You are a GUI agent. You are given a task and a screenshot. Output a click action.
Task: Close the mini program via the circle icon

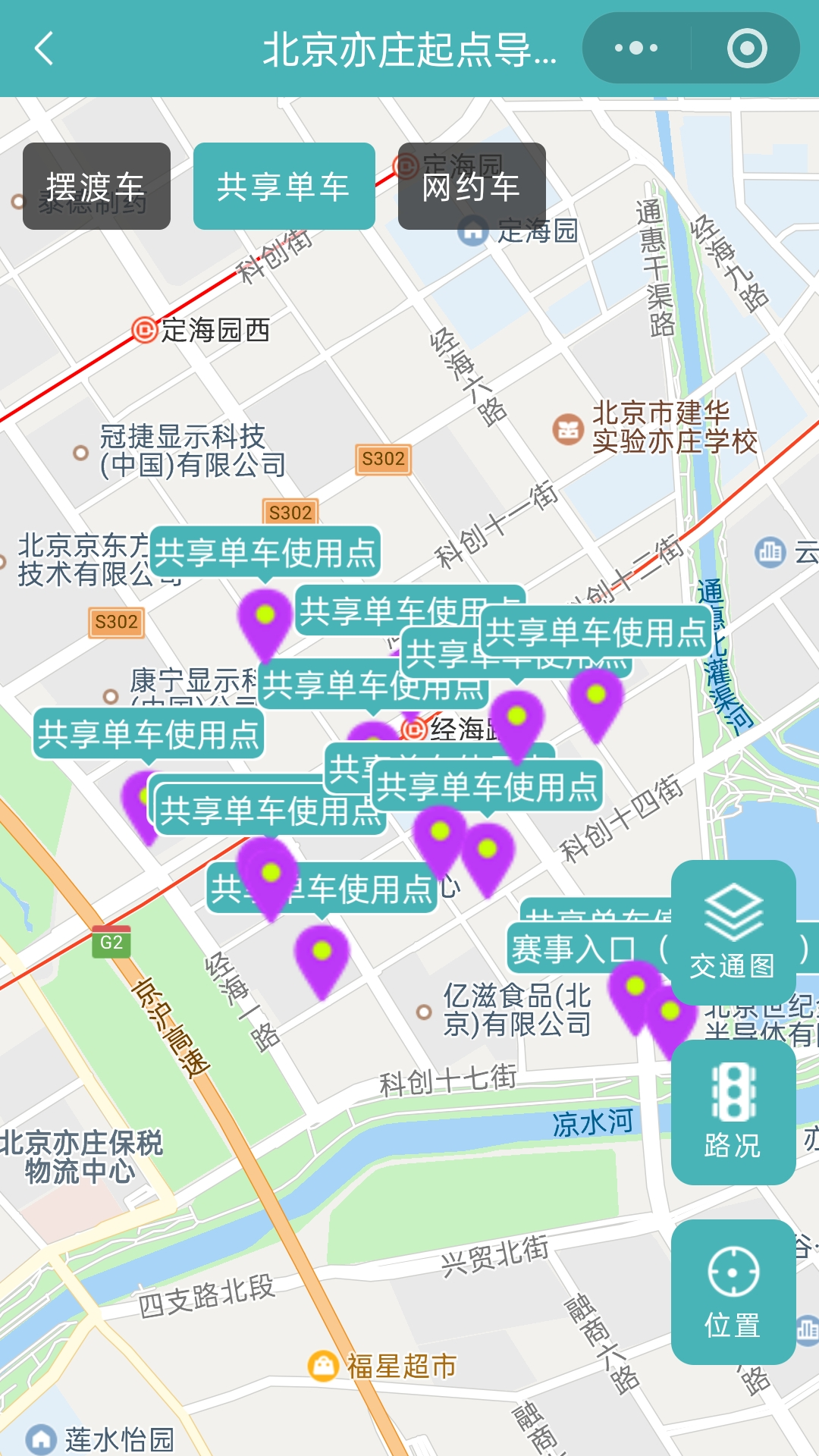click(x=746, y=49)
